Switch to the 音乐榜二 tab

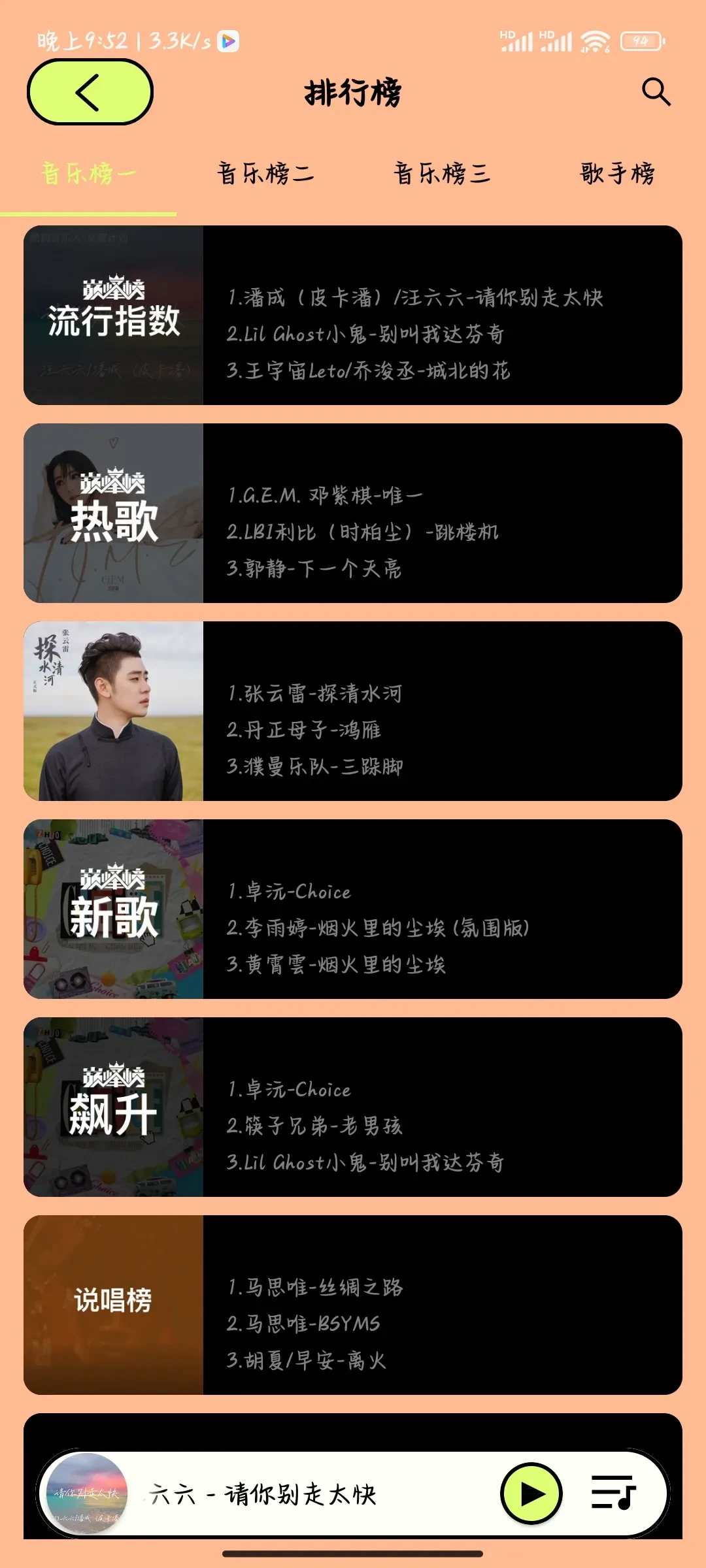(x=265, y=174)
